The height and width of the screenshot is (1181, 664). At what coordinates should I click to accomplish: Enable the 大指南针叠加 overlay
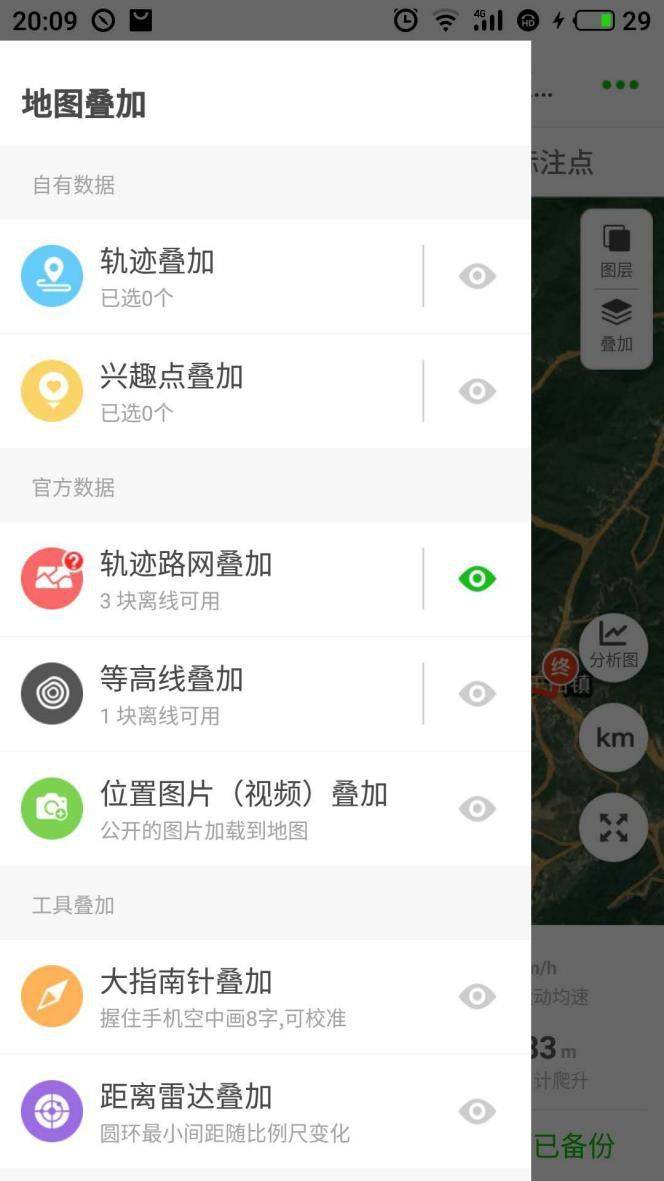point(477,996)
